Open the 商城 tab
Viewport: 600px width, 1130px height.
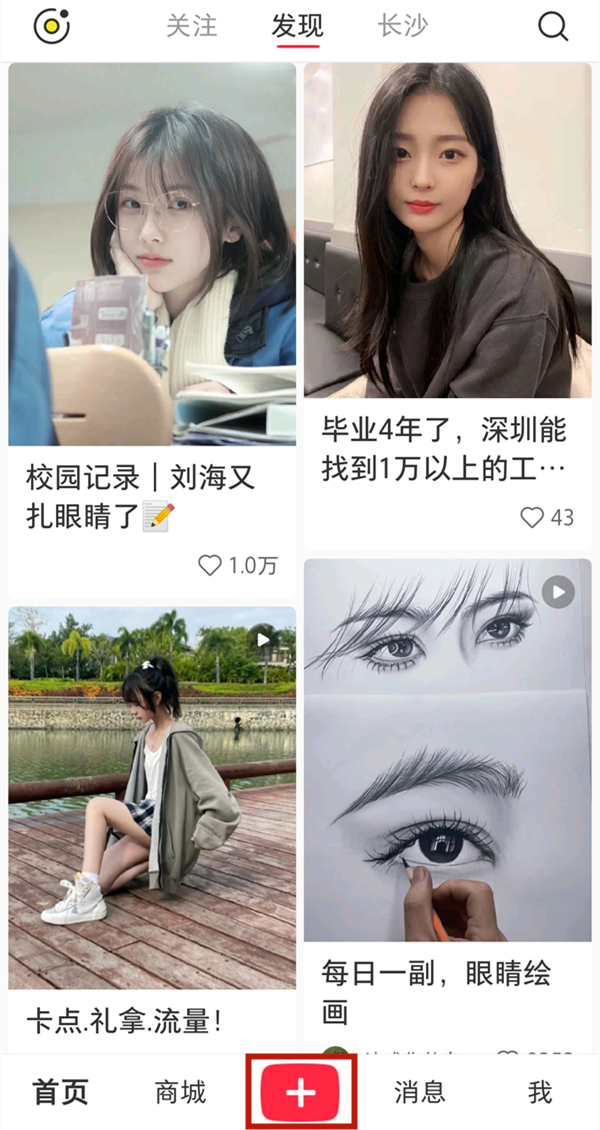pos(180,1092)
